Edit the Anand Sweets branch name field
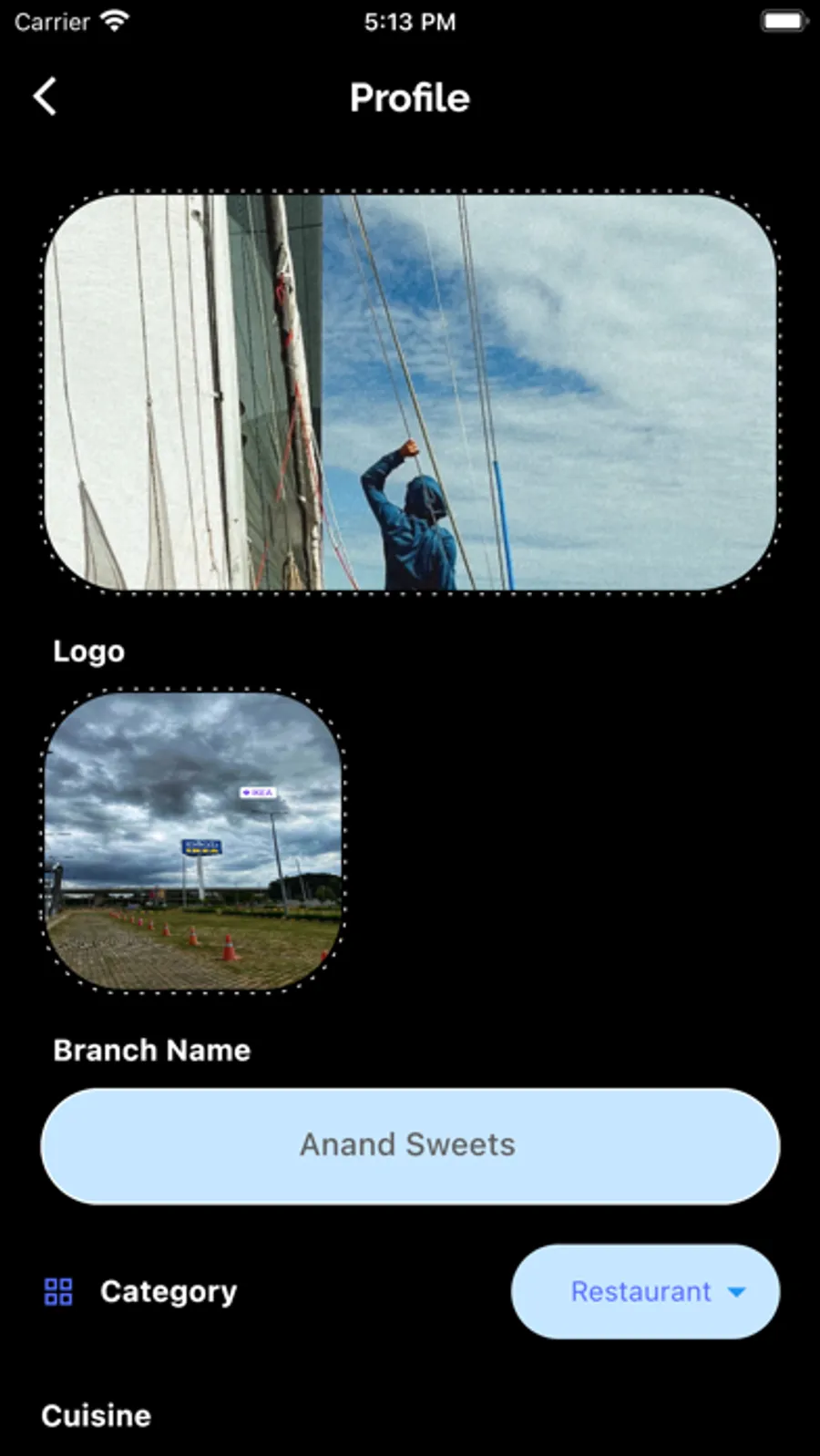This screenshot has height=1456, width=820. [x=410, y=1145]
